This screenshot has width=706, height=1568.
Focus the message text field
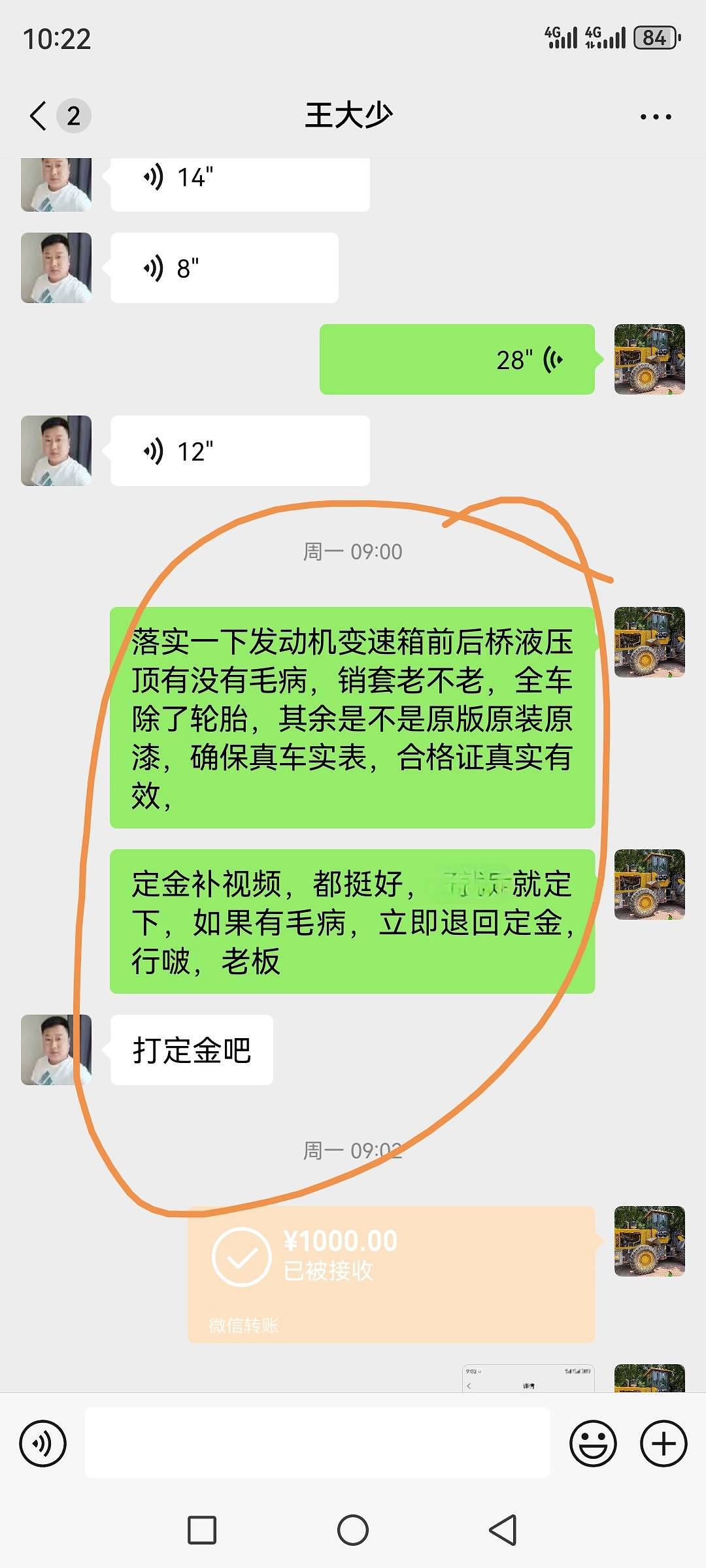(317, 1443)
